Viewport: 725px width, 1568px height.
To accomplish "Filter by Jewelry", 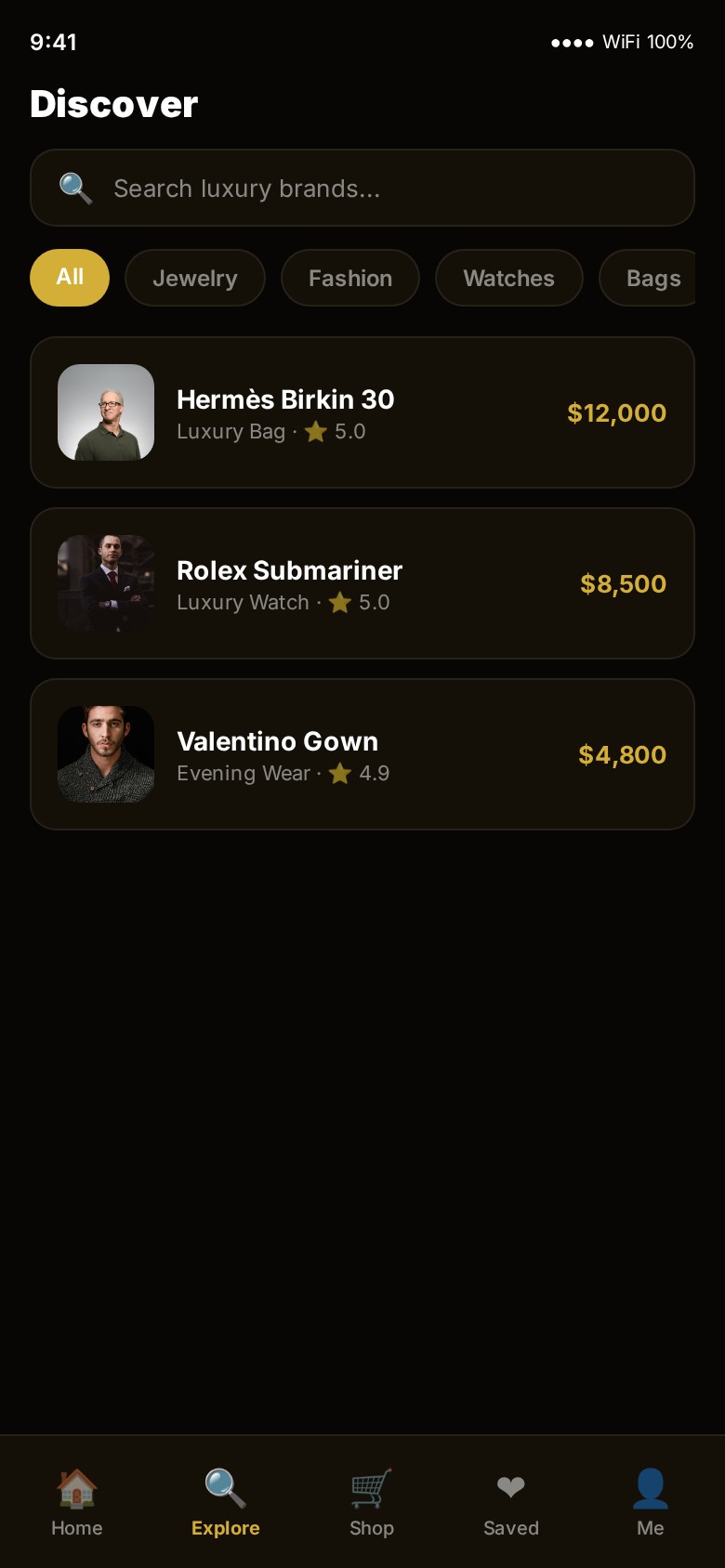I will 195,278.
